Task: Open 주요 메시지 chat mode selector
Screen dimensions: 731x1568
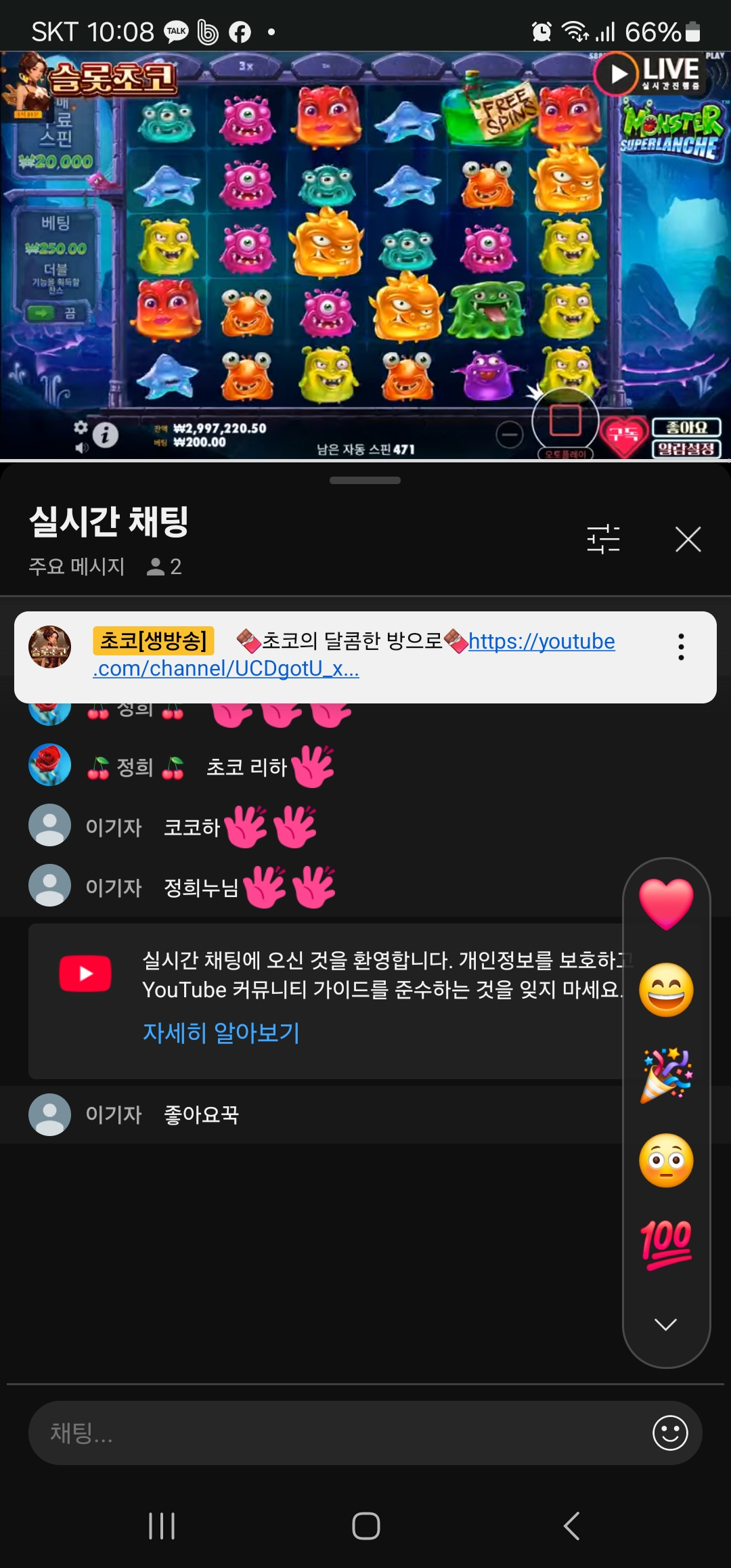Action: tap(76, 566)
